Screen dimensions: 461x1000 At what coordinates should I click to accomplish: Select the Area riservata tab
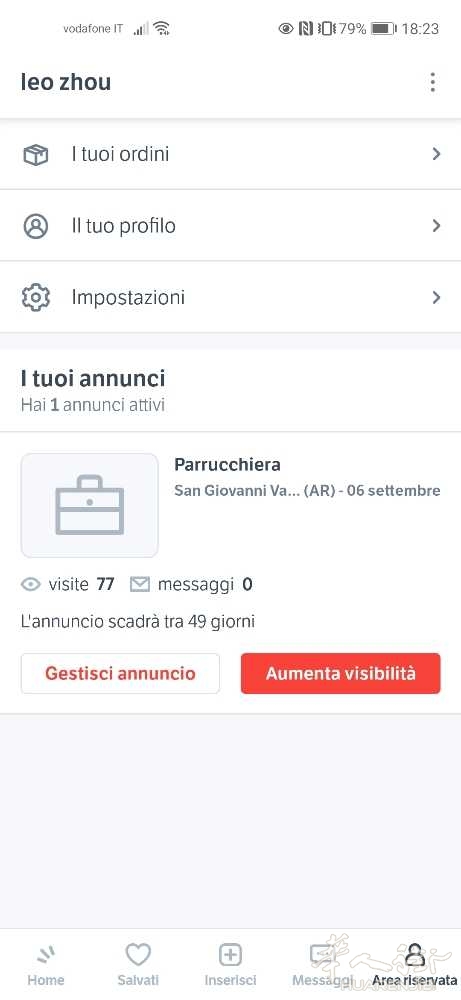pyautogui.click(x=414, y=964)
